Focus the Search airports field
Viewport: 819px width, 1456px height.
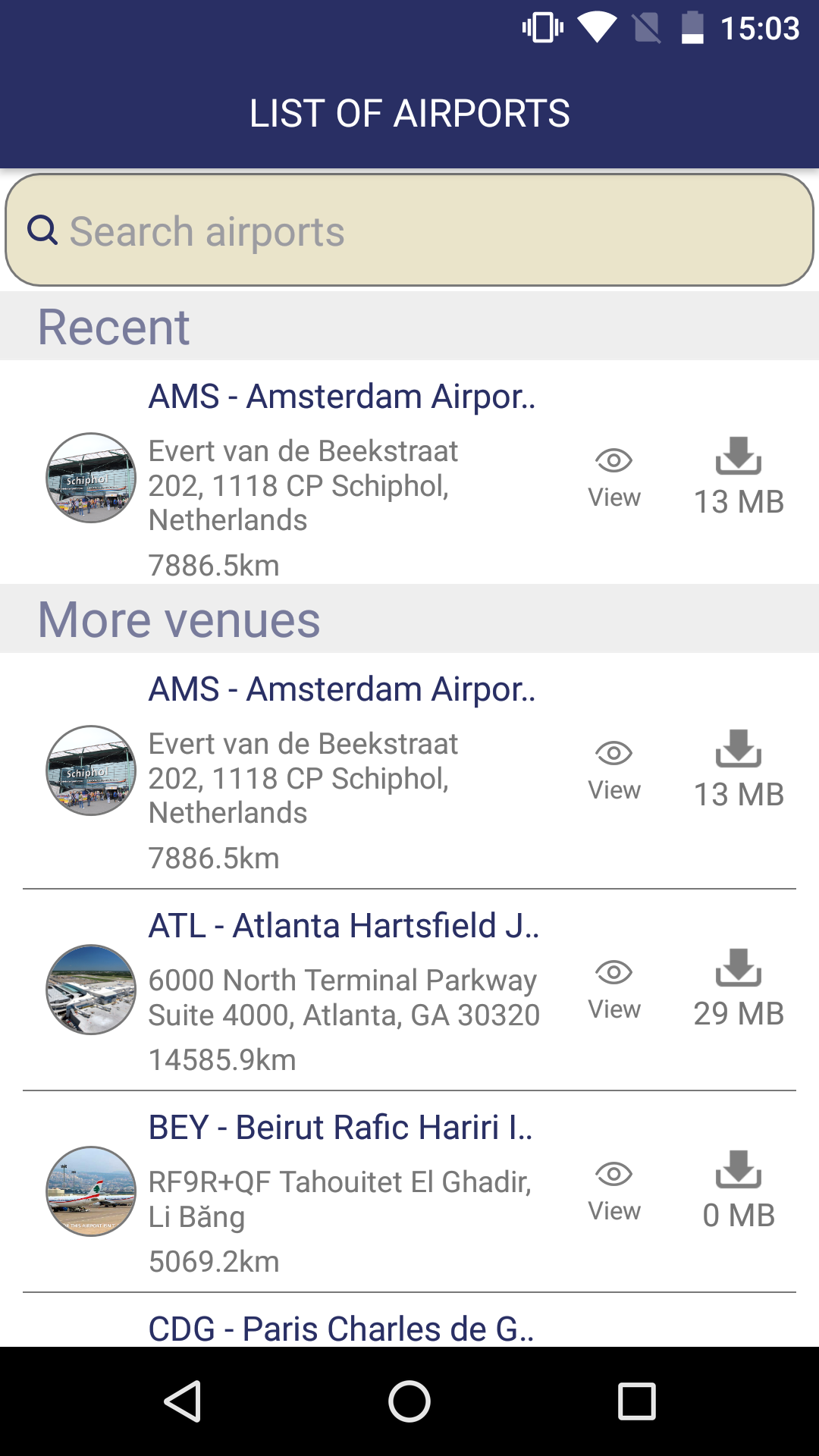[409, 231]
